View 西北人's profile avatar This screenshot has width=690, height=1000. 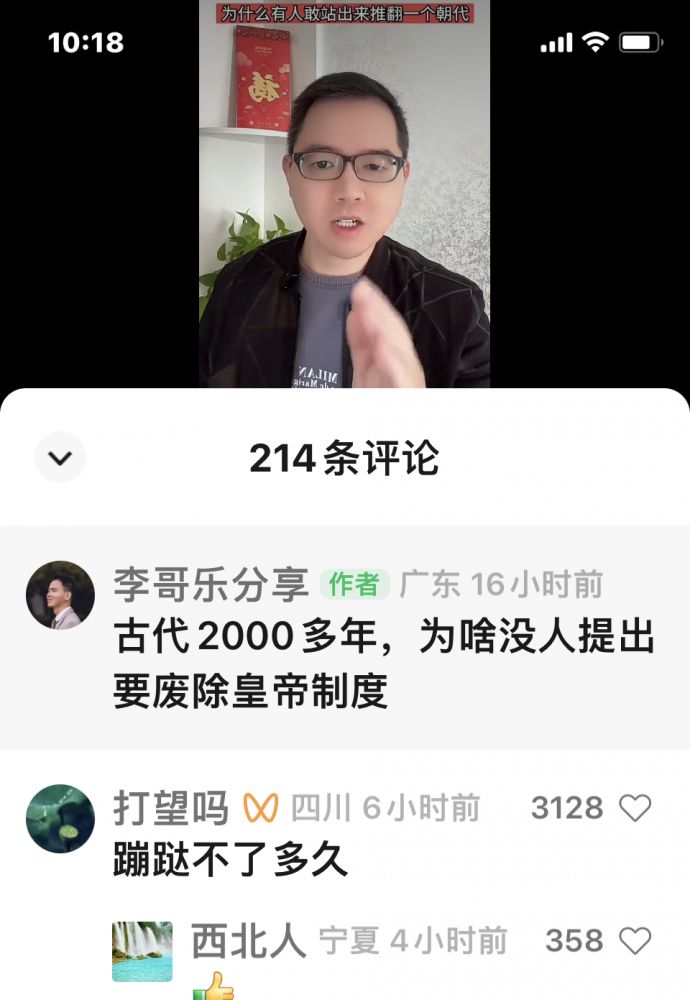click(x=142, y=950)
